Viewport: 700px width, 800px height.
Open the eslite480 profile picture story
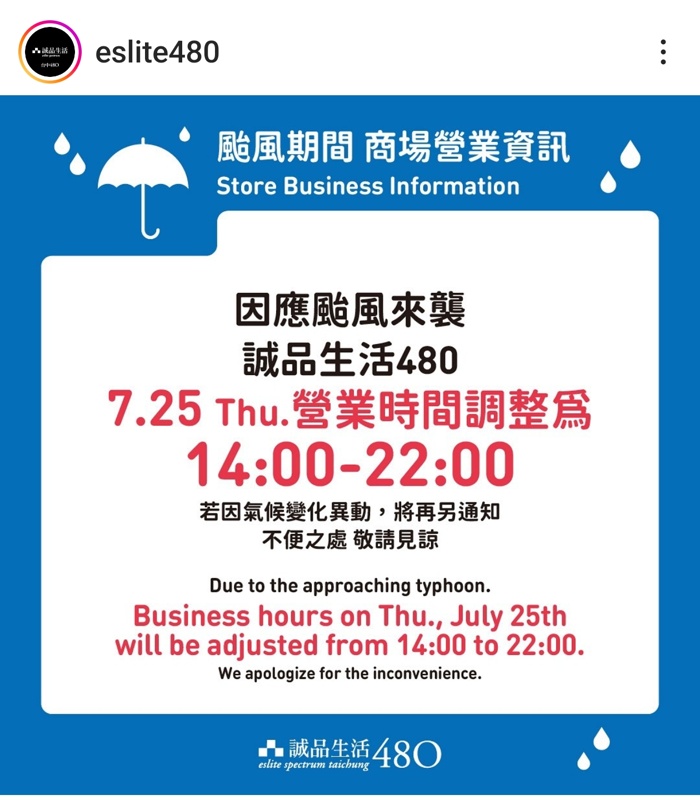(x=50, y=52)
